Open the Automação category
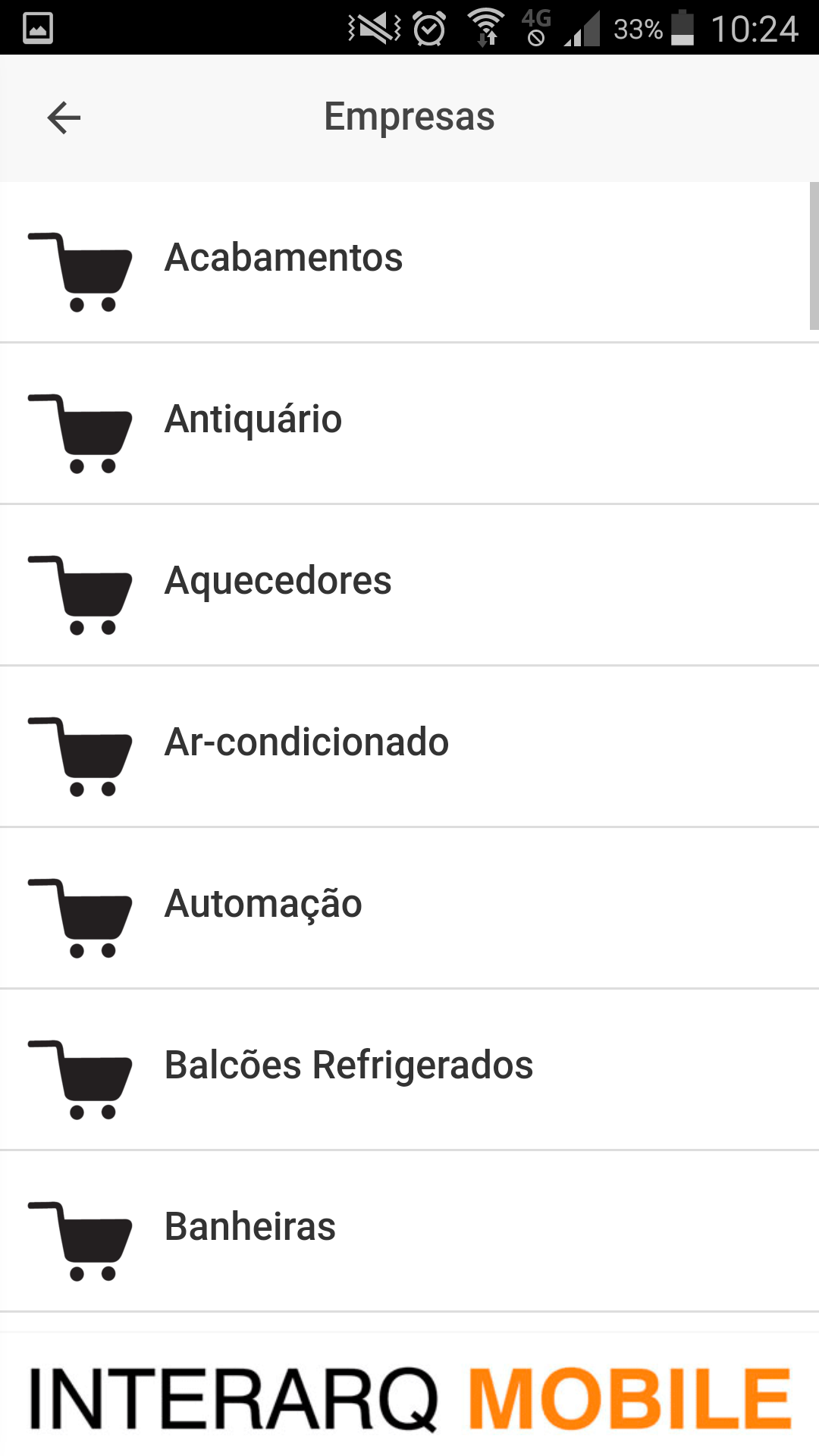Viewport: 819px width, 1456px height. pyautogui.click(x=409, y=908)
